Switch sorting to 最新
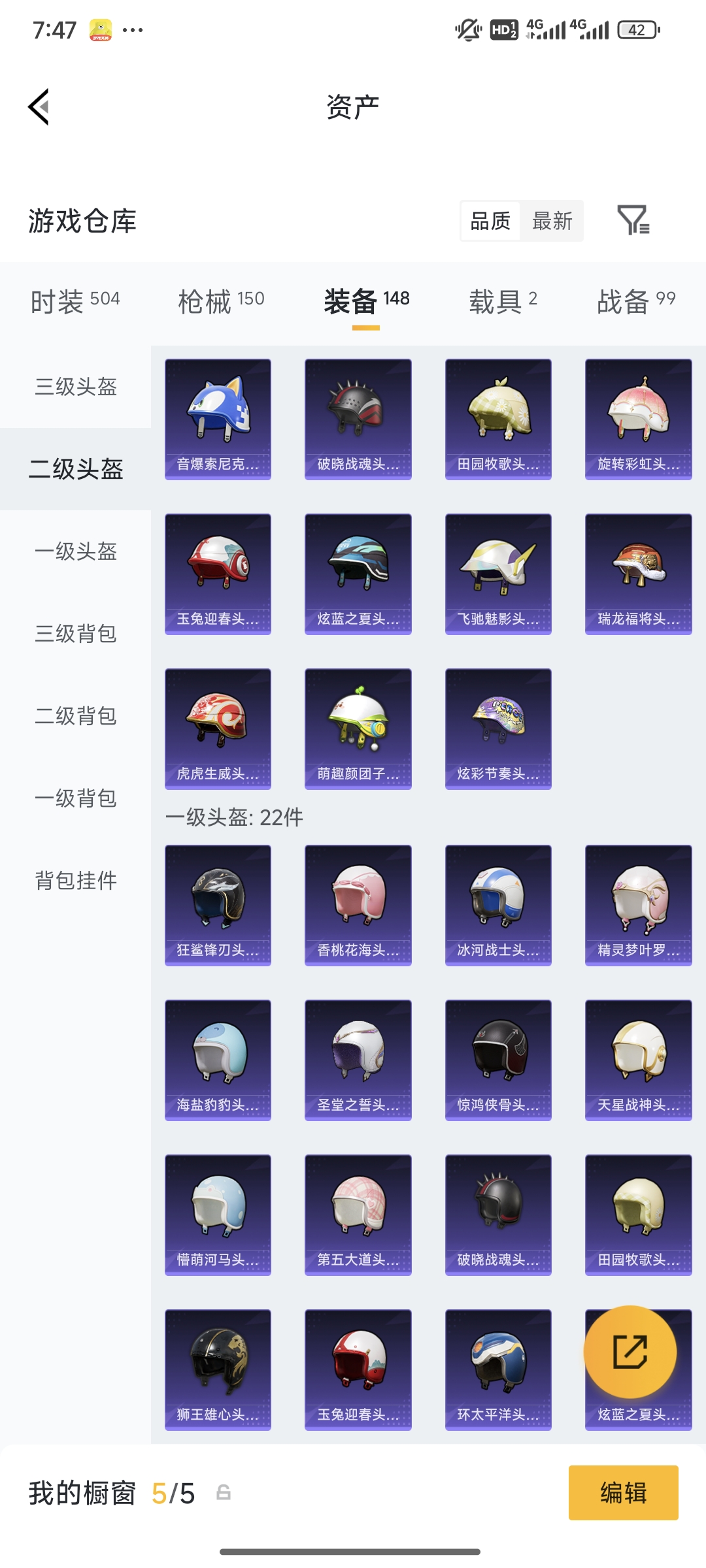Image resolution: width=706 pixels, height=1568 pixels. pos(552,221)
